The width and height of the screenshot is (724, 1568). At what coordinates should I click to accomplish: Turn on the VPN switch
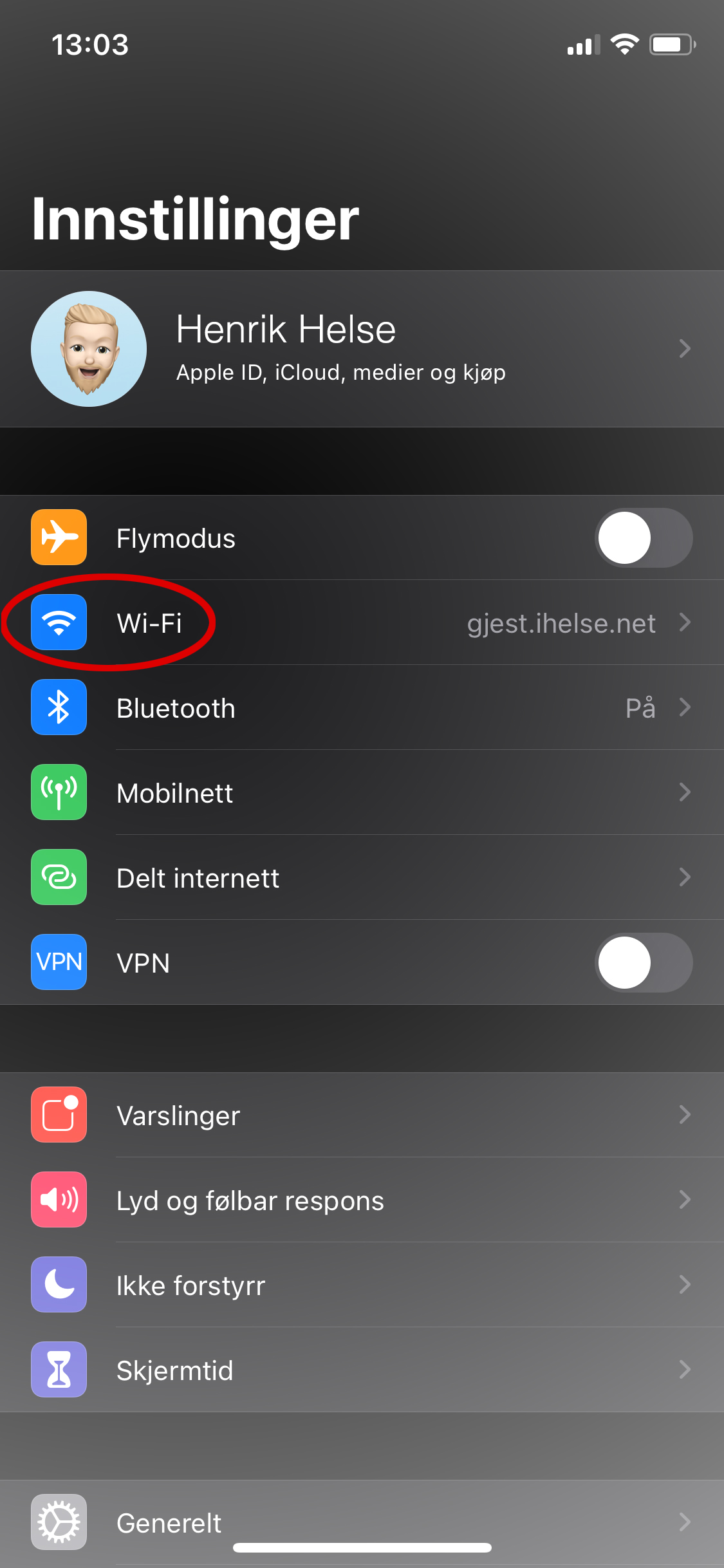[643, 962]
